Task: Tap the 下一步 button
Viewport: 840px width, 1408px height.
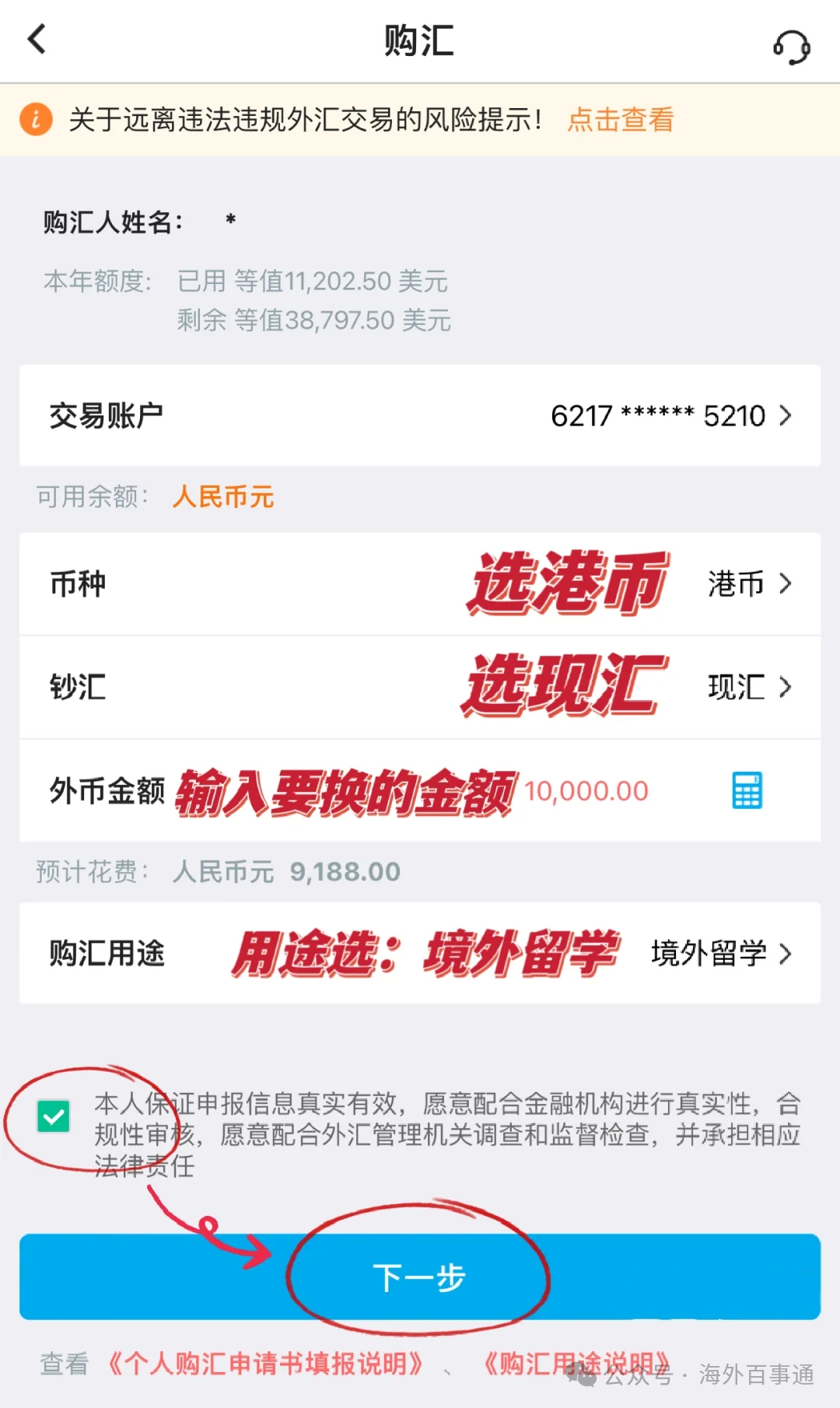Action: click(420, 1277)
